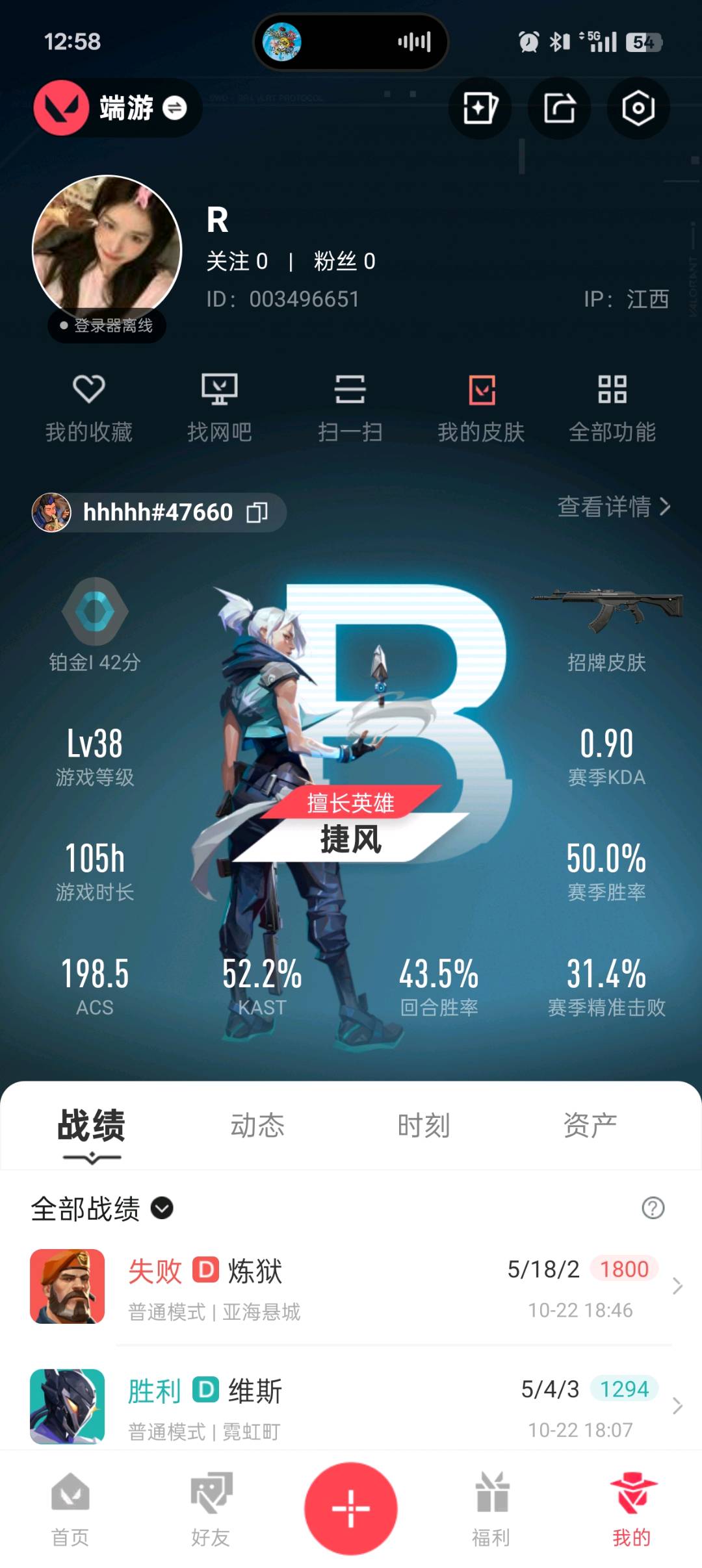Go to the 首页 home tab
This screenshot has width=702, height=1568.
click(70, 1509)
